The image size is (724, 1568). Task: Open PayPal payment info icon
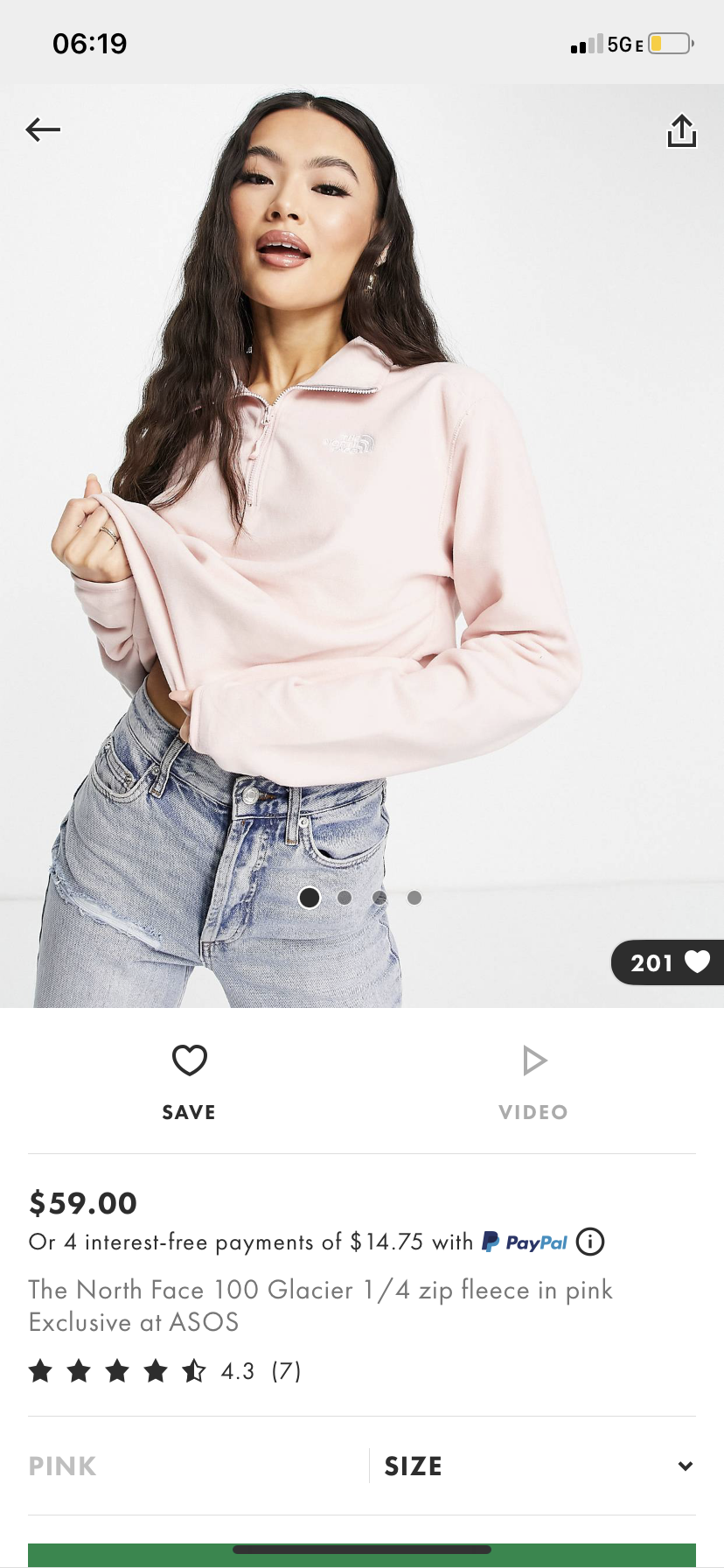590,1242
